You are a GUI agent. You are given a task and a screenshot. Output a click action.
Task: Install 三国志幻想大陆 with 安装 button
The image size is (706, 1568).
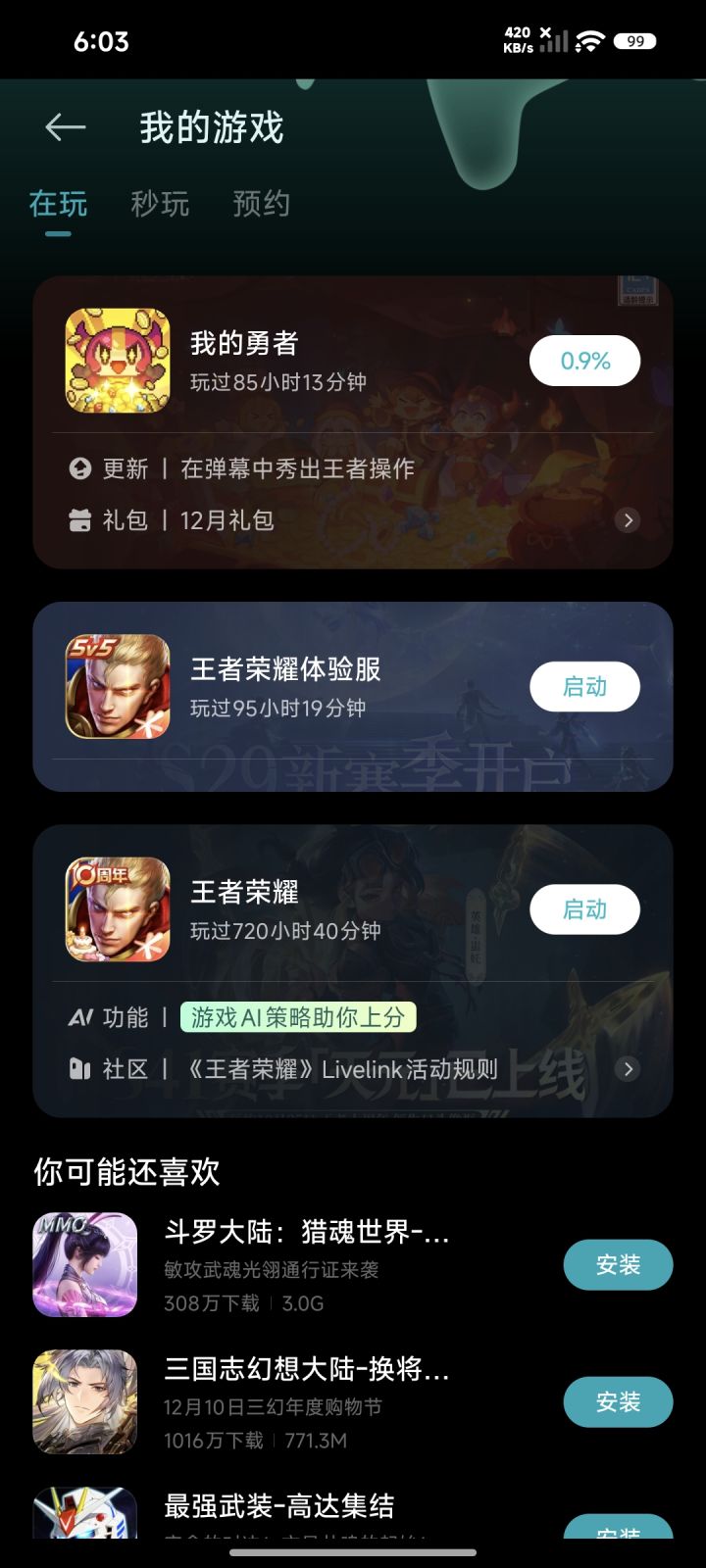point(618,1401)
